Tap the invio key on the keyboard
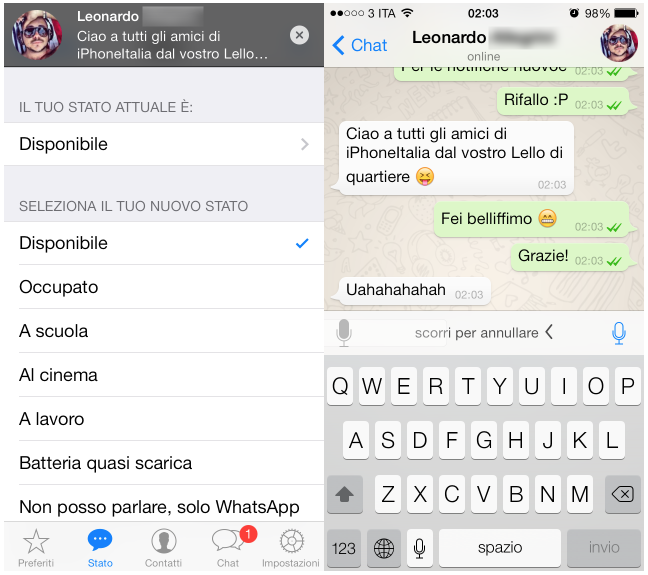648x575 pixels. pos(604,548)
